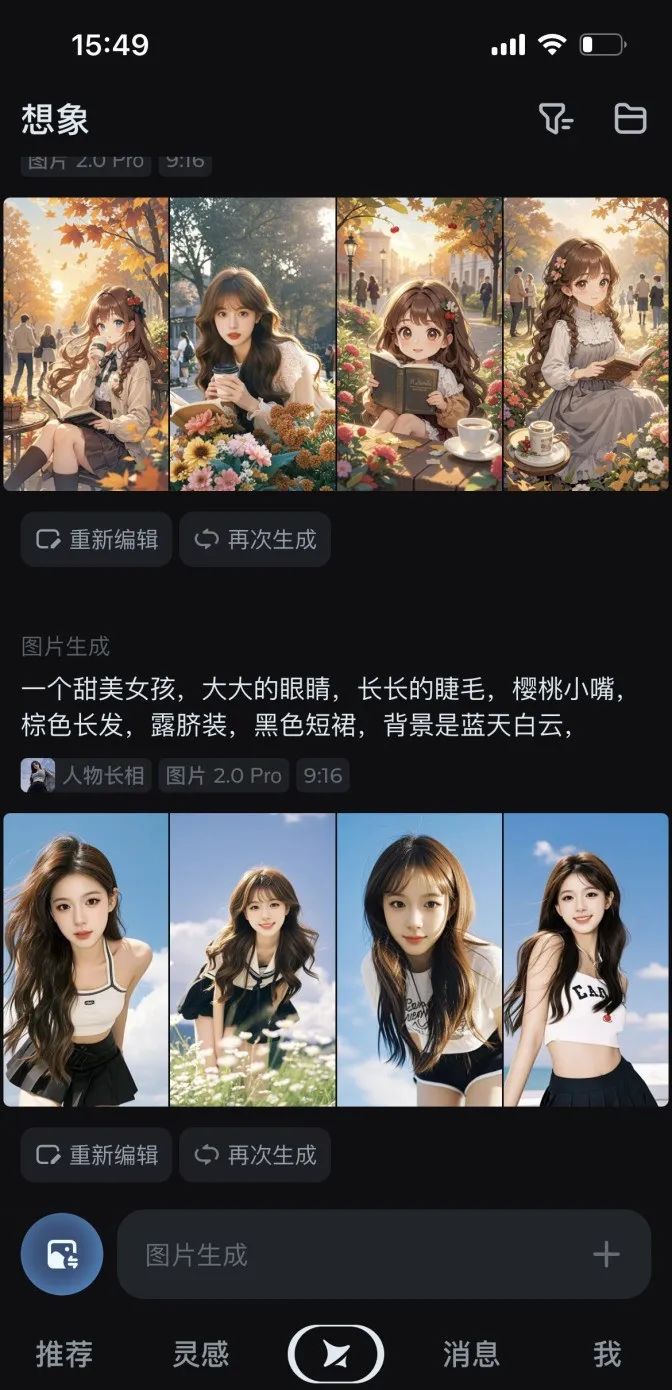
Task: Tap the blue image mode switch button
Action: click(62, 1254)
